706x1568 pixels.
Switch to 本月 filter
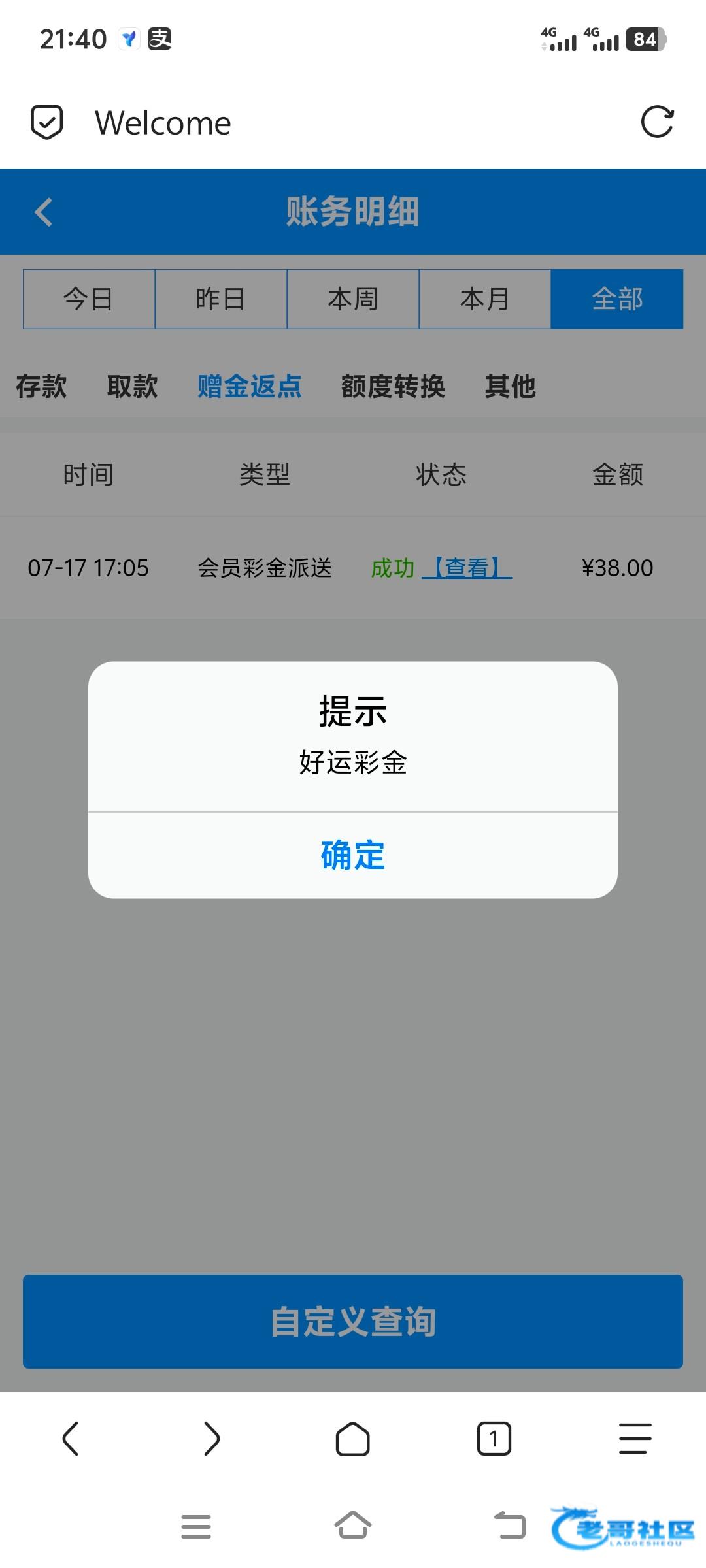tap(485, 299)
